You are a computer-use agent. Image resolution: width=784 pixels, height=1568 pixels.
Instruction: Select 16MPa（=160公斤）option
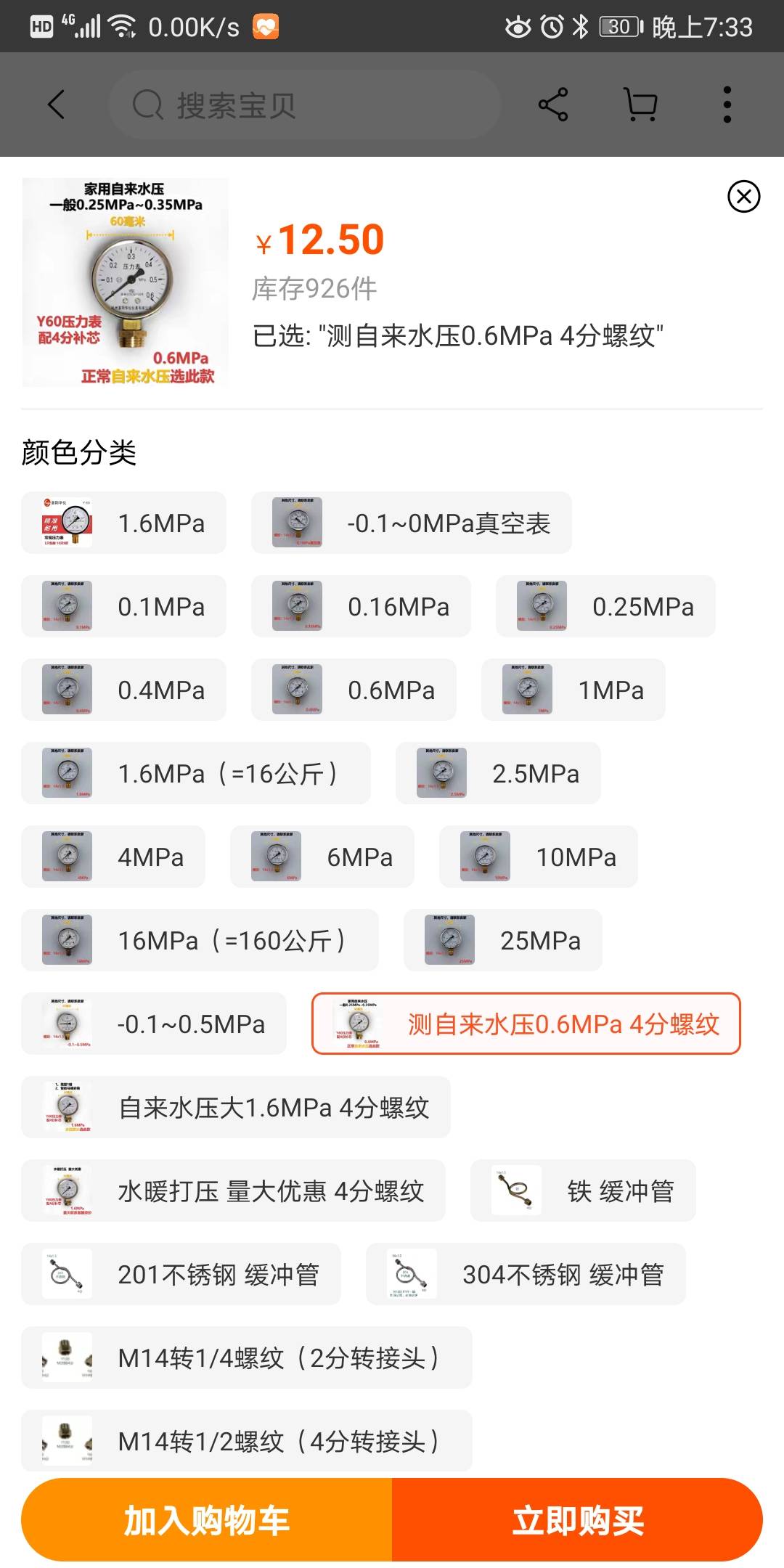[x=200, y=940]
